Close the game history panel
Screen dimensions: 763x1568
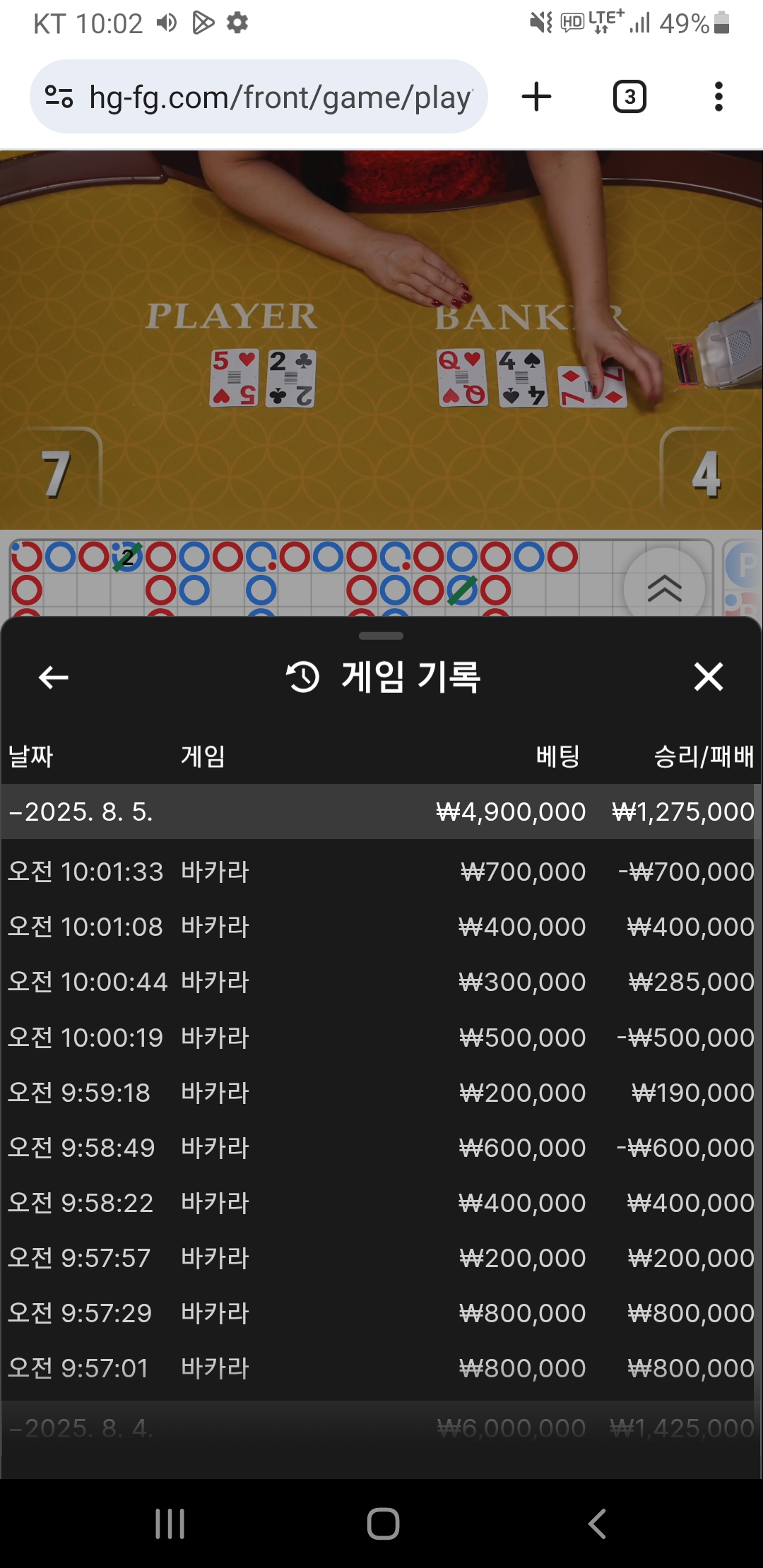[708, 677]
